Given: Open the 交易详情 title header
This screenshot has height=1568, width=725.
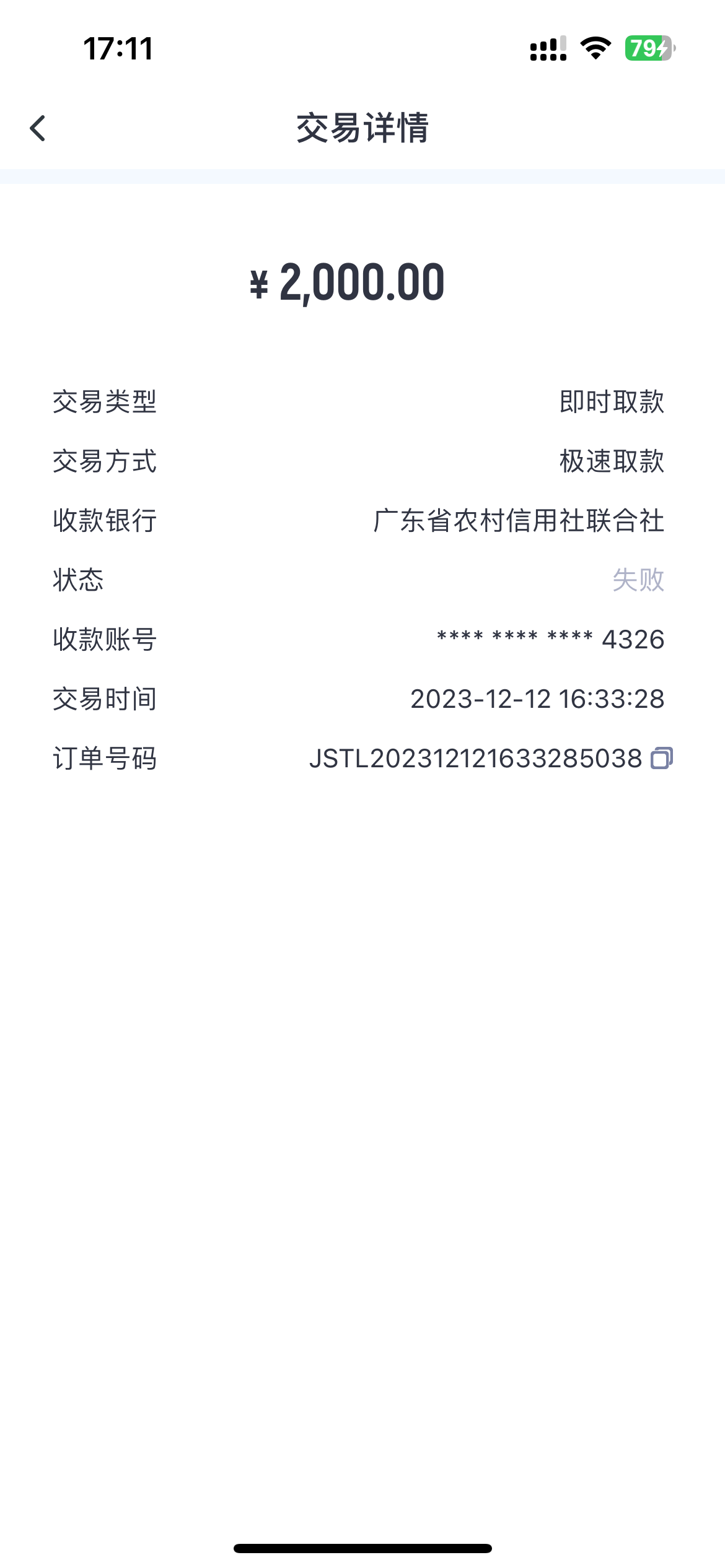Looking at the screenshot, I should [x=362, y=128].
